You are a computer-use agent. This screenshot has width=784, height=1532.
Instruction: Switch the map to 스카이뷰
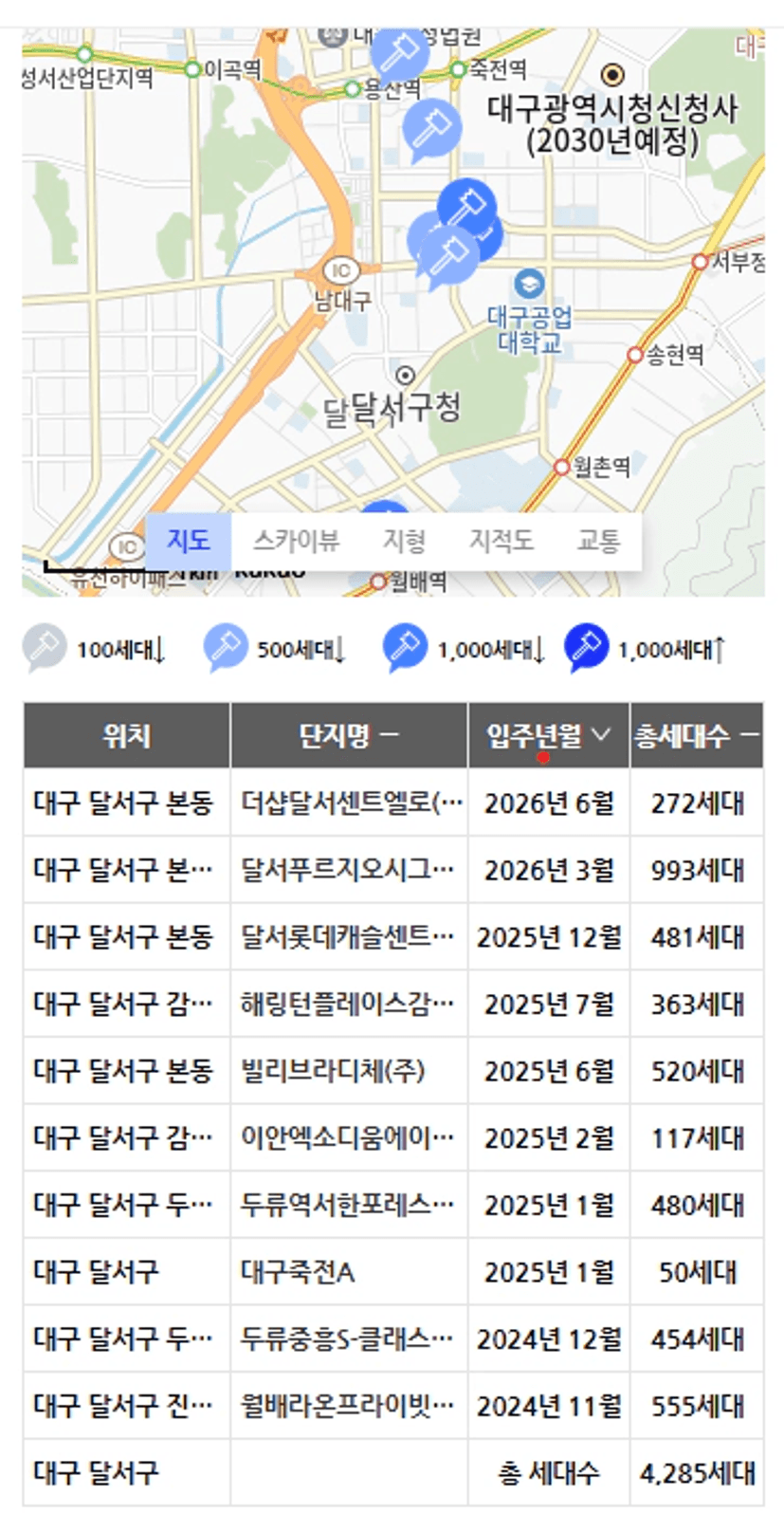click(296, 541)
